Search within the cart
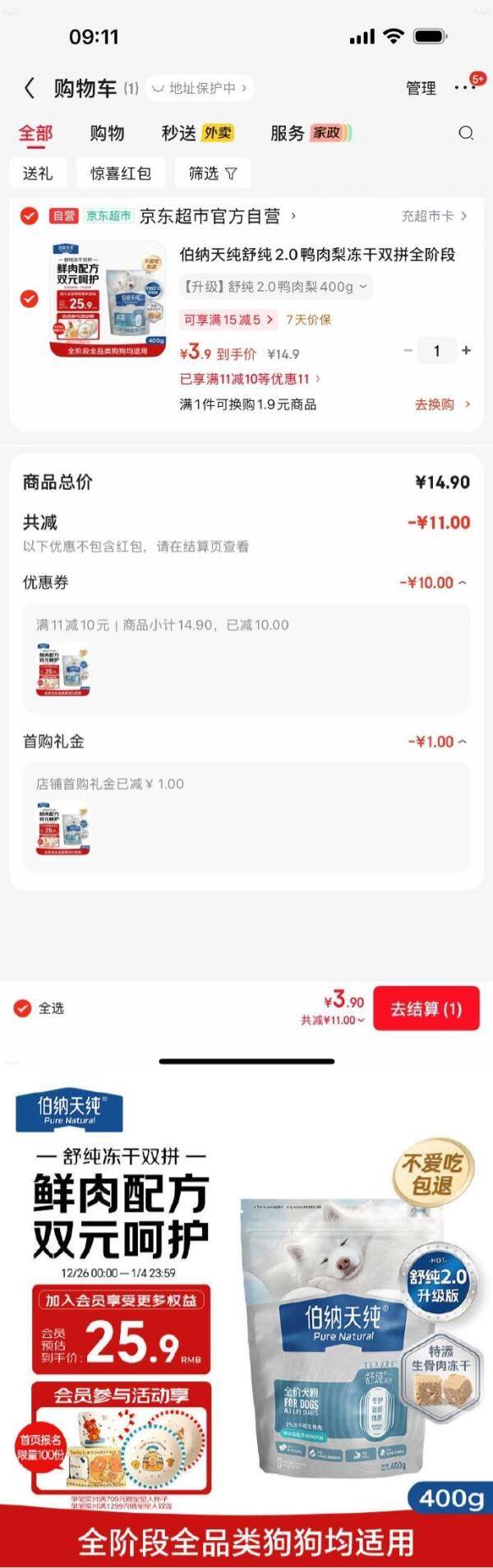 coord(466,133)
